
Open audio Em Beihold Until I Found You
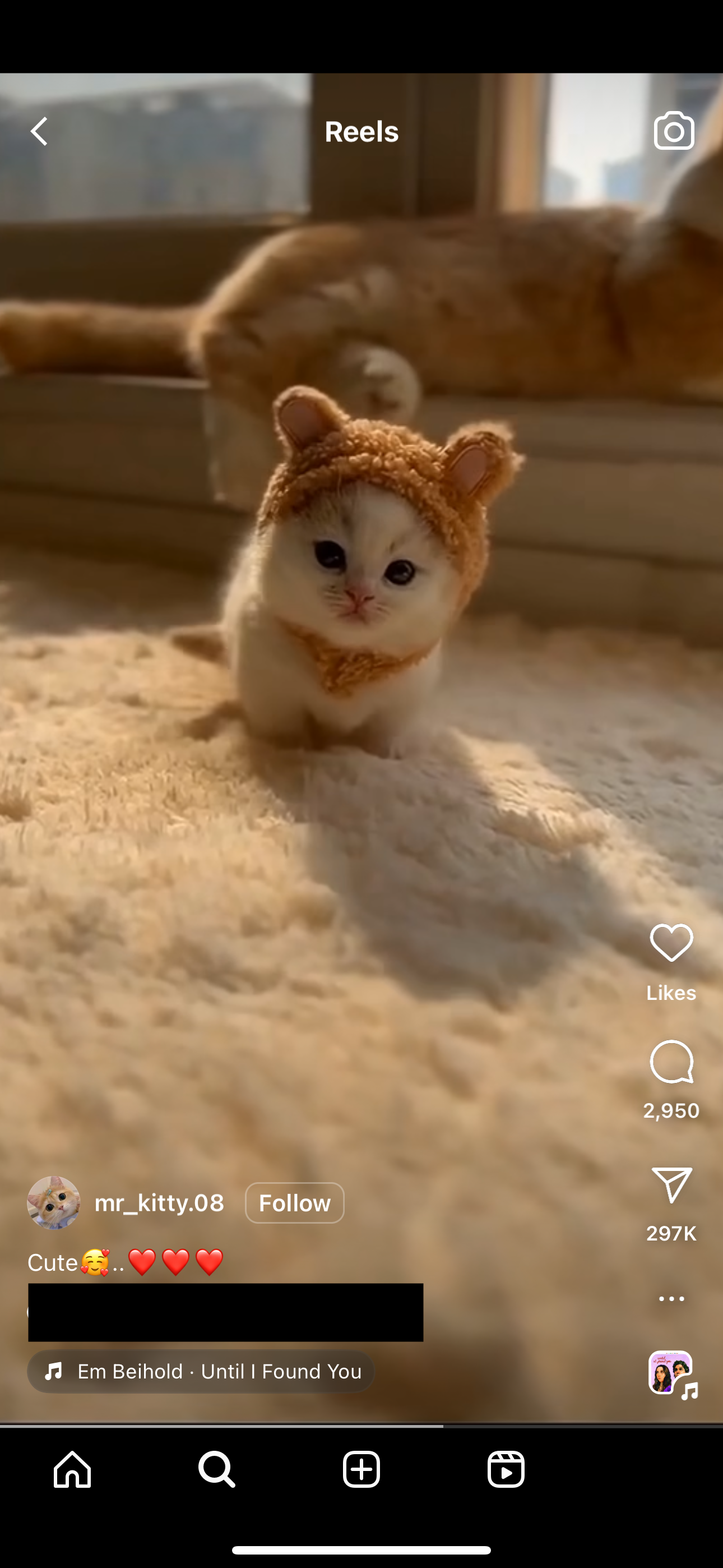tap(201, 1371)
